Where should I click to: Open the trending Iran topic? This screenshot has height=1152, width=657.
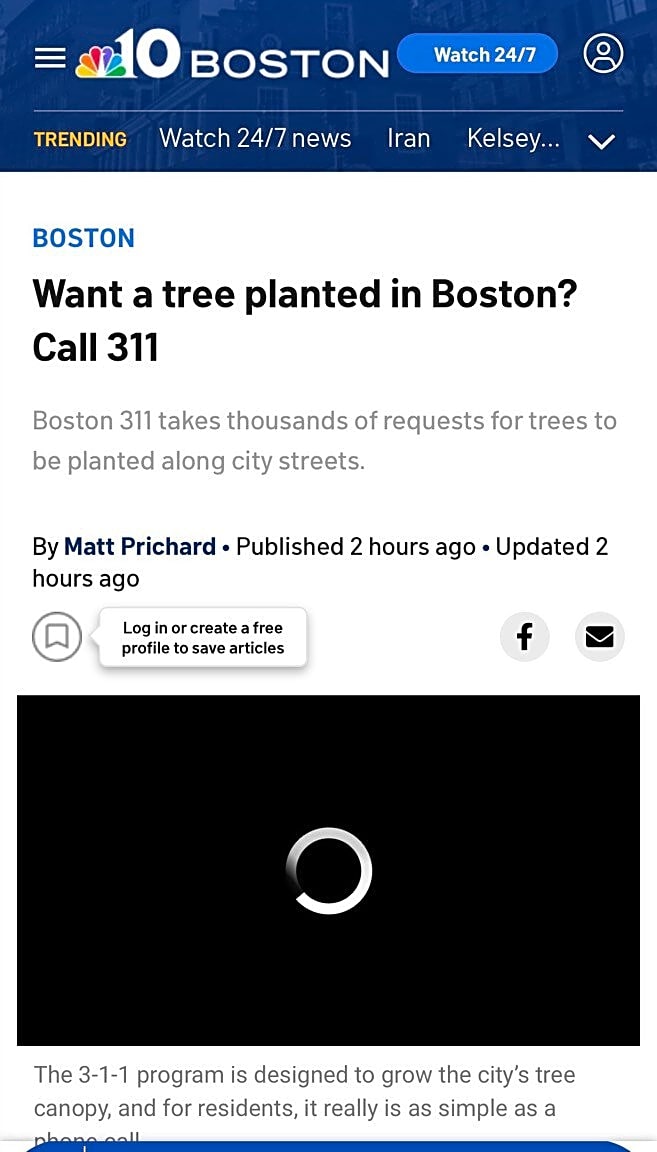click(408, 139)
